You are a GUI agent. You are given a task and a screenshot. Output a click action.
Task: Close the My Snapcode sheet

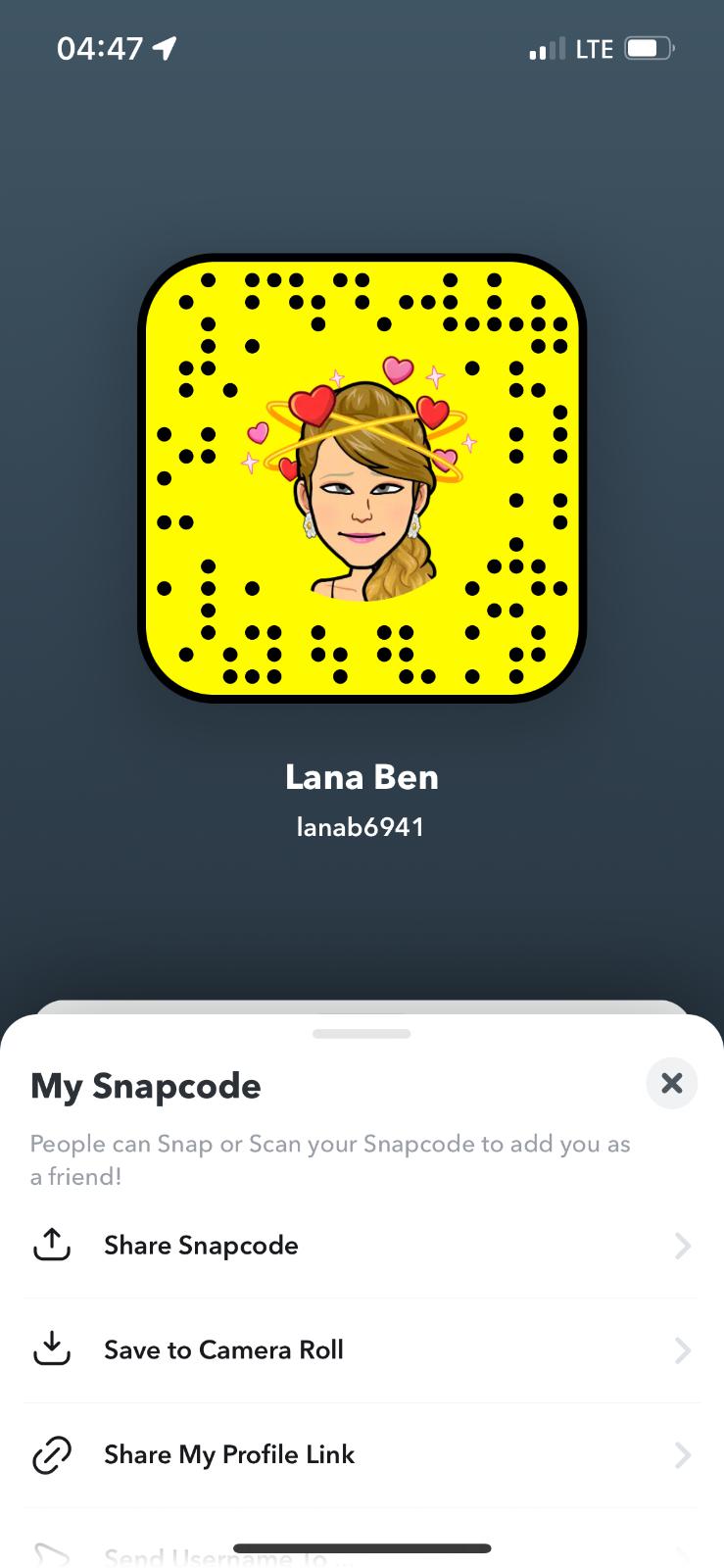pyautogui.click(x=671, y=1083)
